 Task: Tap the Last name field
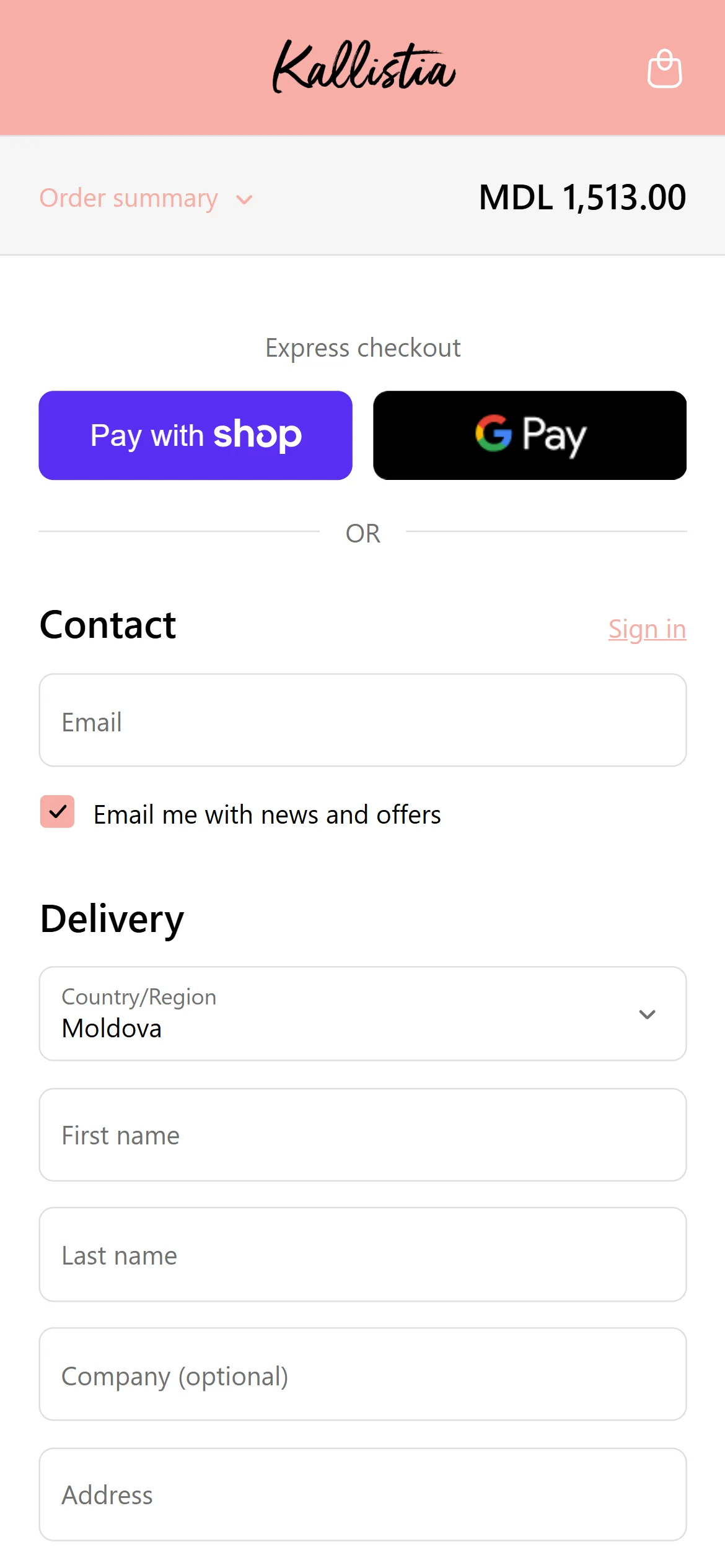click(362, 1255)
